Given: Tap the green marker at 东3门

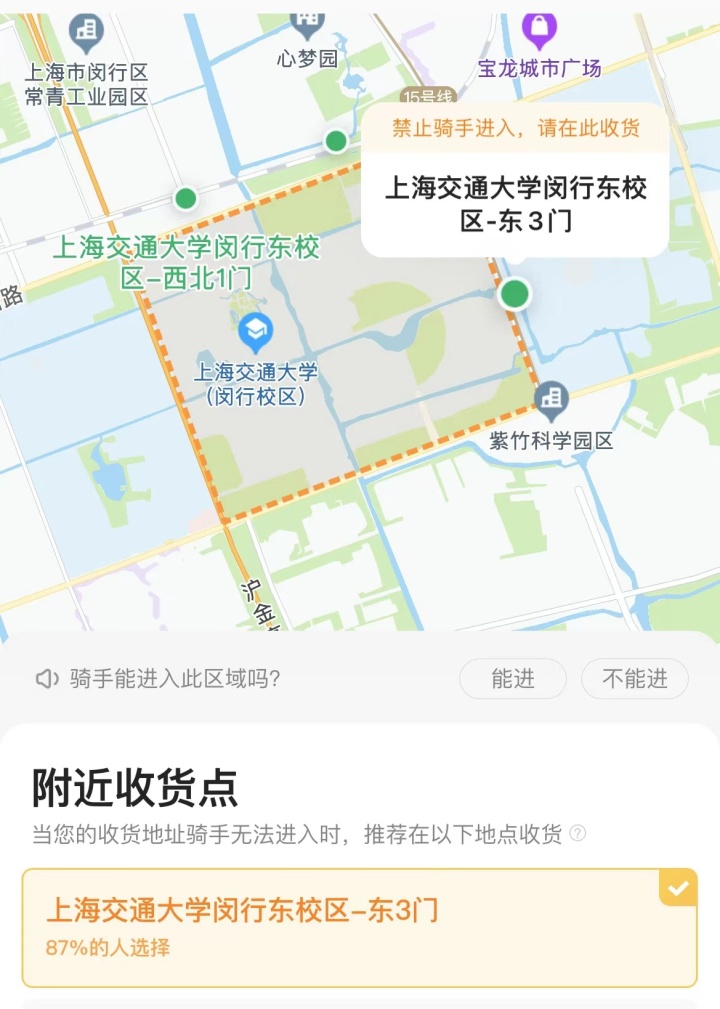Looking at the screenshot, I should [515, 294].
